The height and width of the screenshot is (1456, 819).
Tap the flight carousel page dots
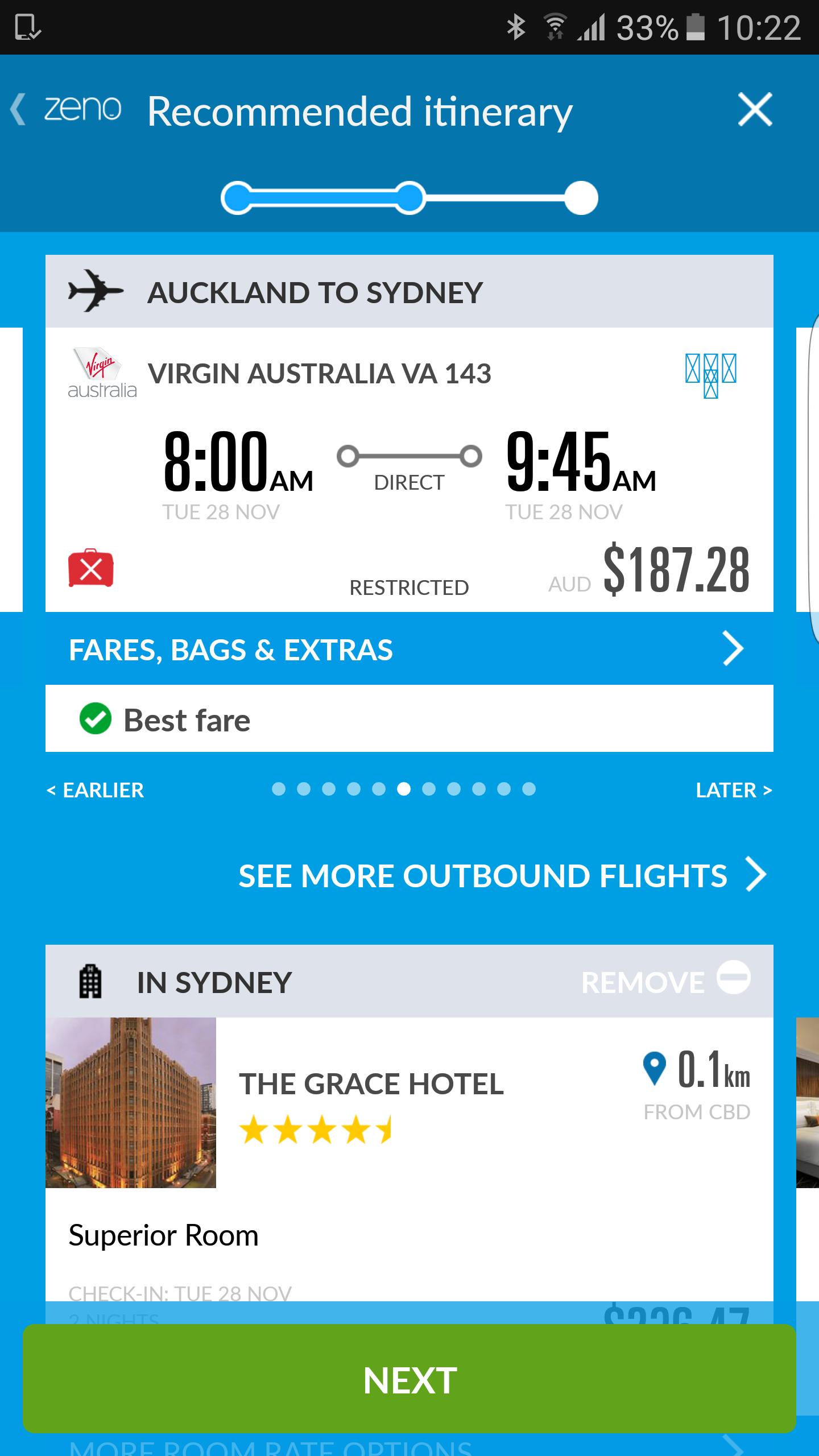(404, 789)
